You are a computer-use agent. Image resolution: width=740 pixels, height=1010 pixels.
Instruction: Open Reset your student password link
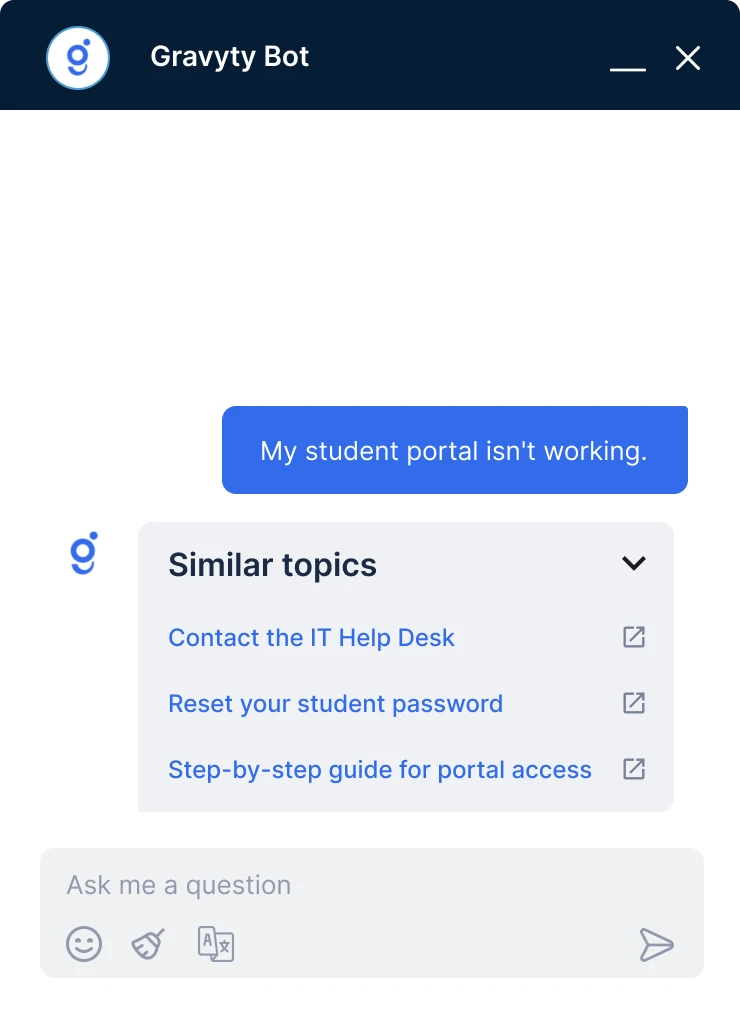[x=335, y=704]
